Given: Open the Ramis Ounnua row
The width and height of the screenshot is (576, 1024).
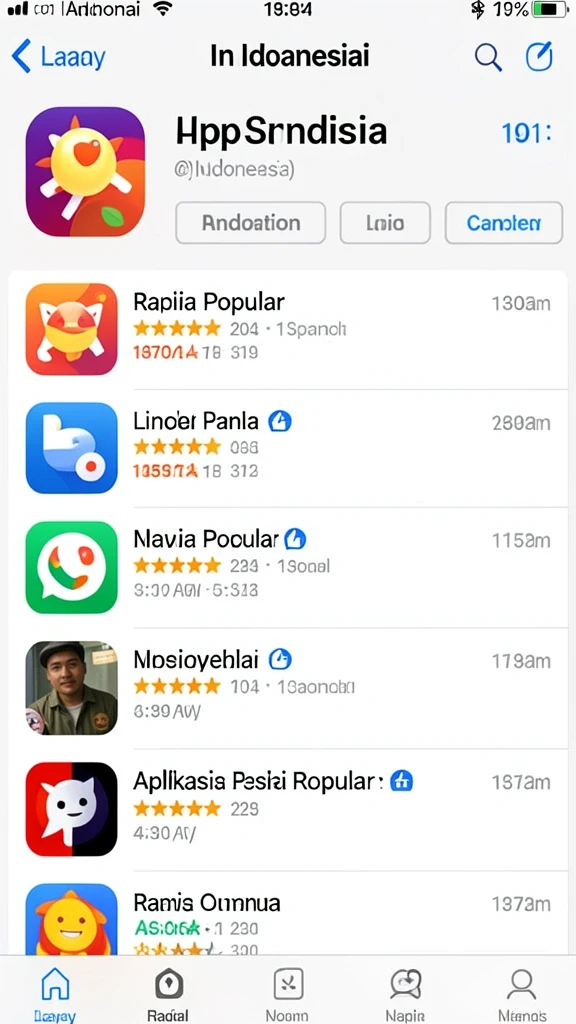Looking at the screenshot, I should [288, 914].
